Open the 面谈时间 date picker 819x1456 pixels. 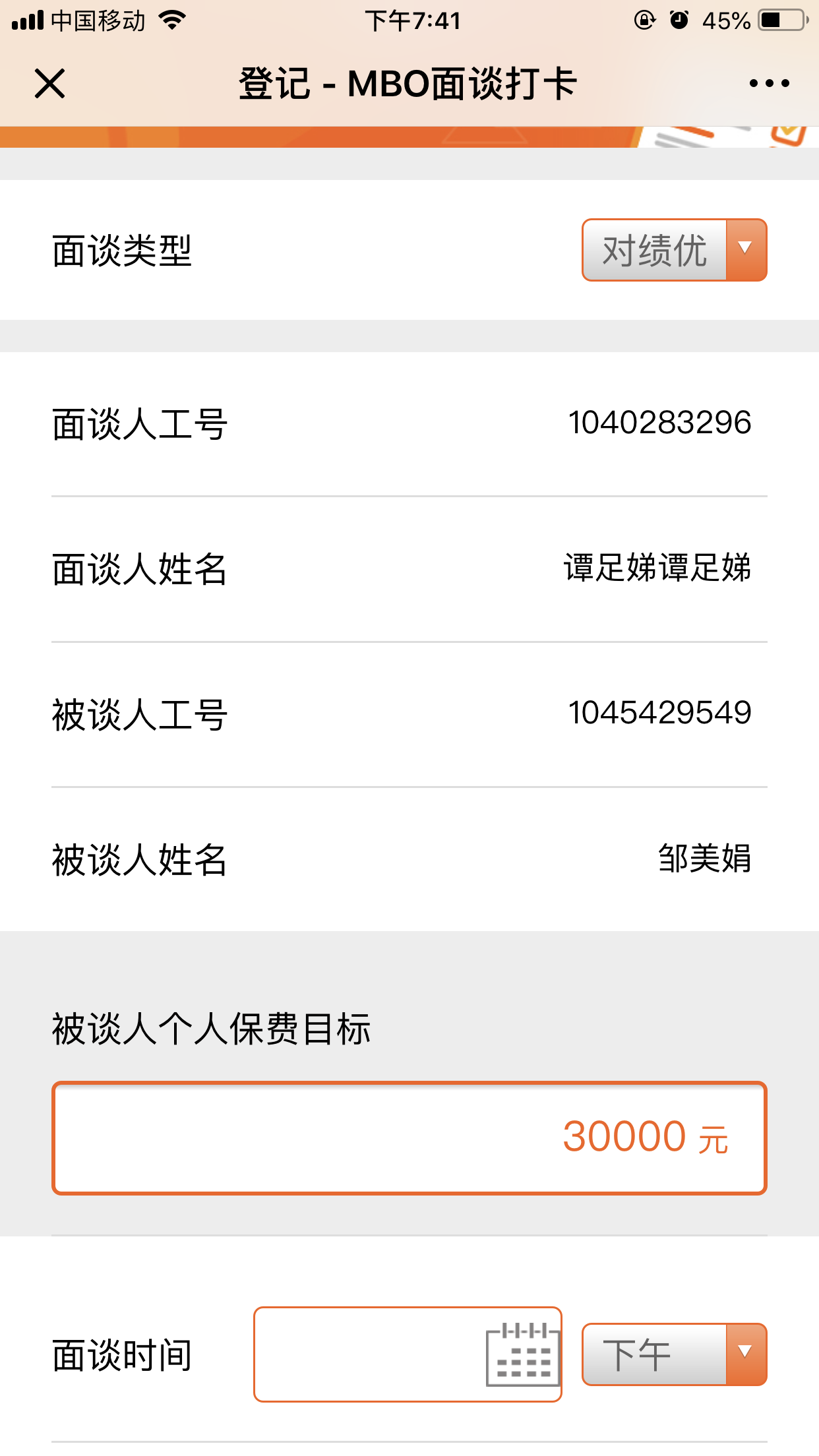coord(408,1354)
